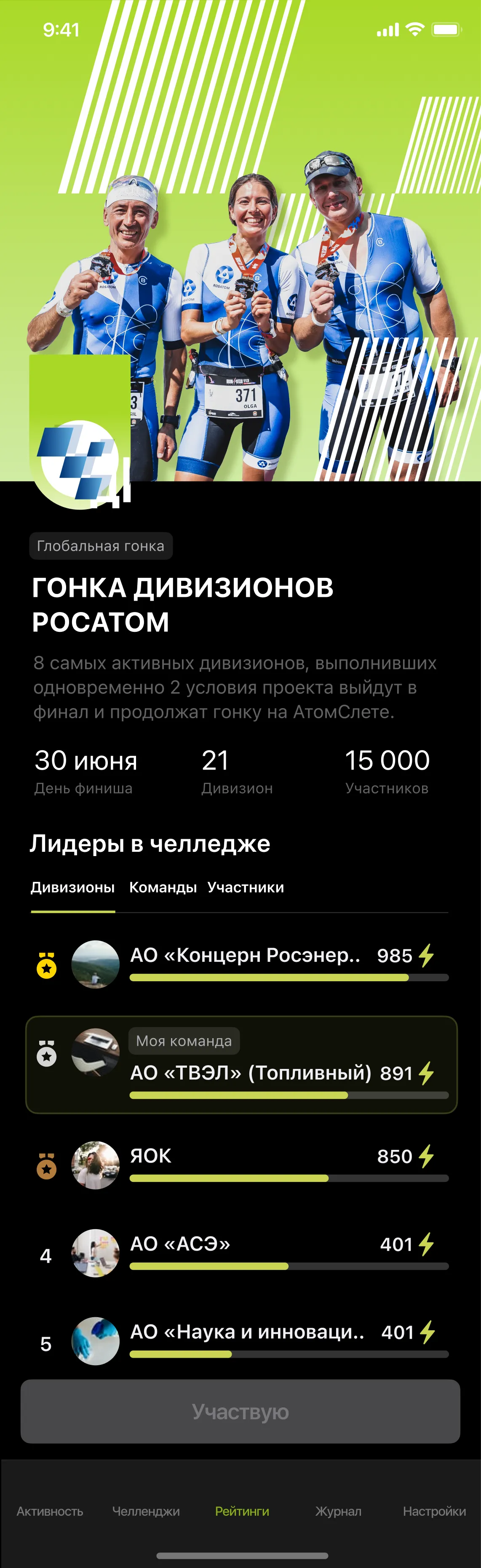Show the Участники leaderboard tab
The width and height of the screenshot is (481, 1568).
click(x=246, y=887)
